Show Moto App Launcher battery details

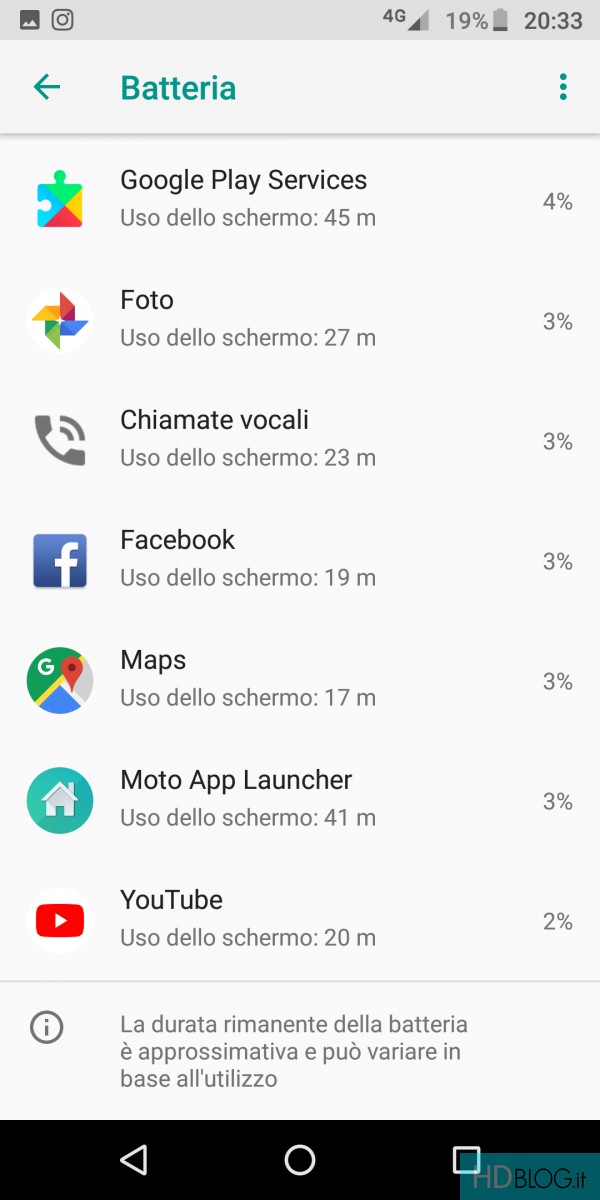tap(300, 799)
